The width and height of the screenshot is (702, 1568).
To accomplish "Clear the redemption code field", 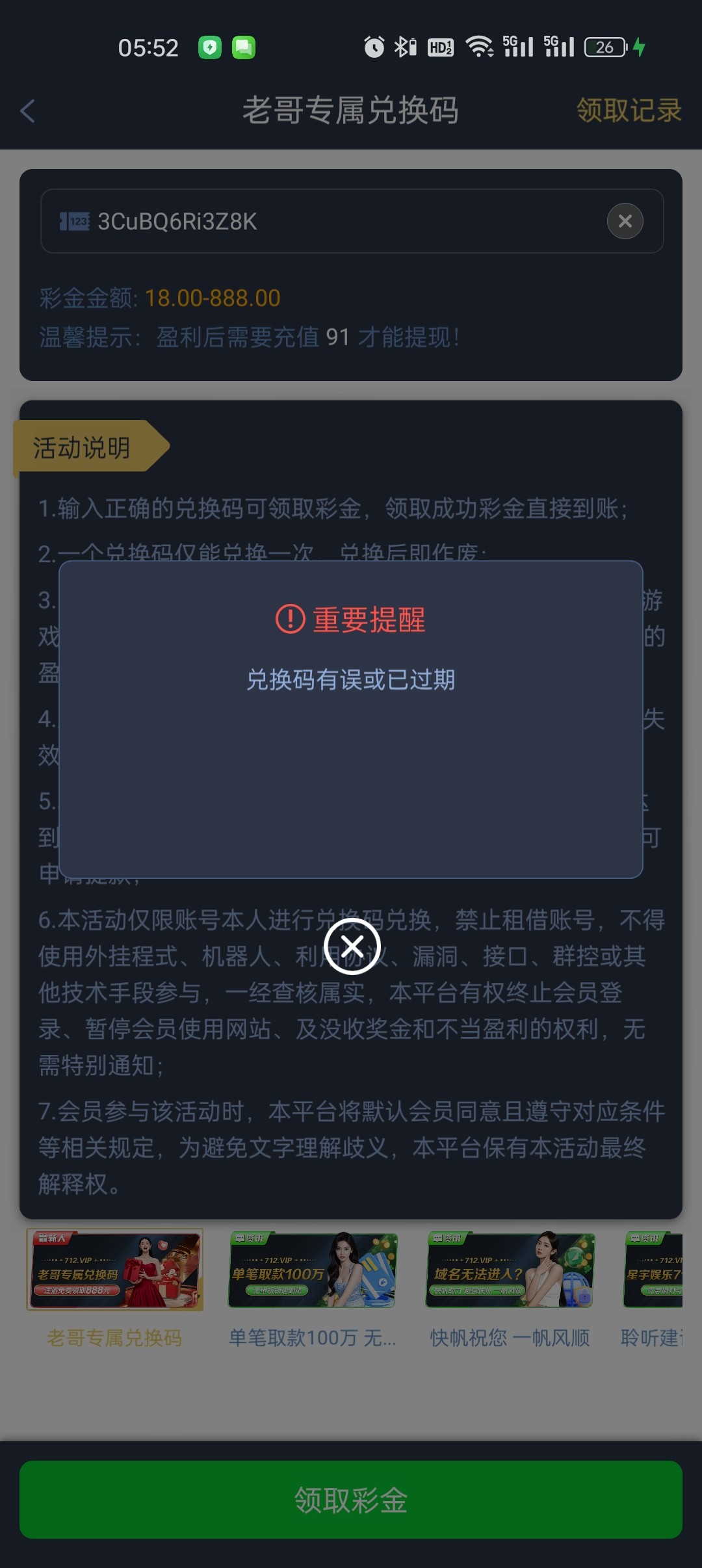I will (625, 221).
